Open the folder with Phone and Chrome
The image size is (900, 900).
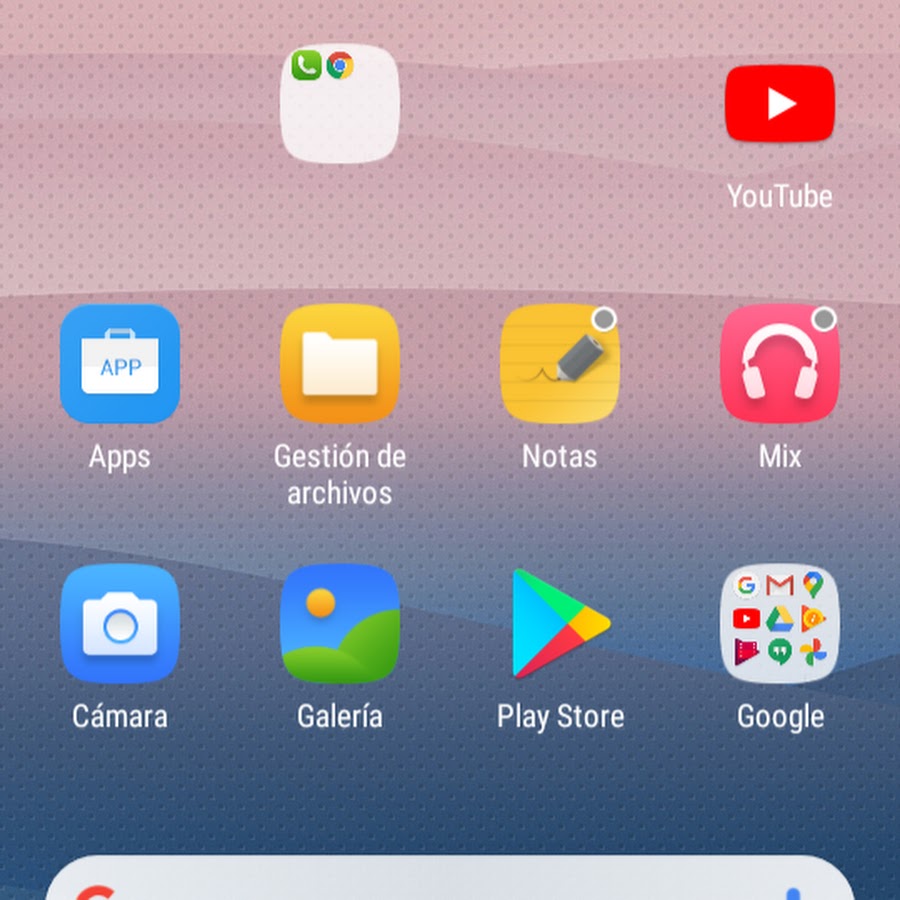click(339, 104)
